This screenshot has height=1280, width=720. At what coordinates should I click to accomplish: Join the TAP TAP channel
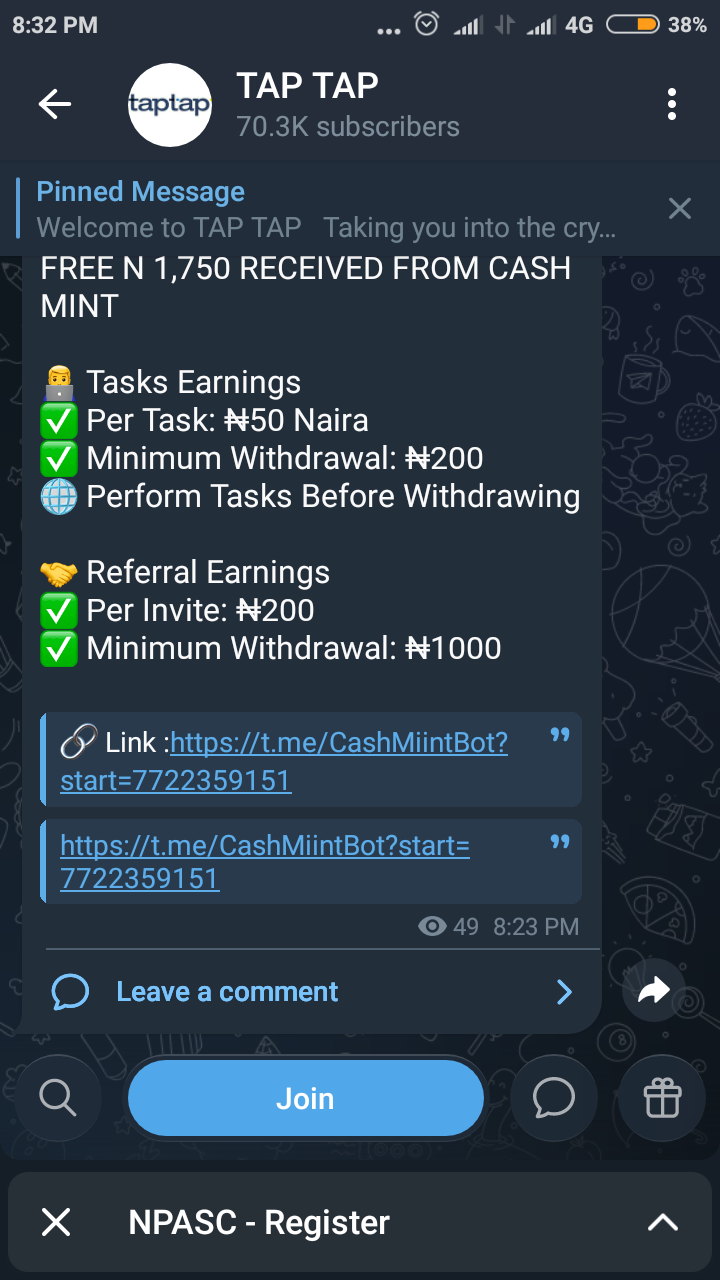[305, 1098]
